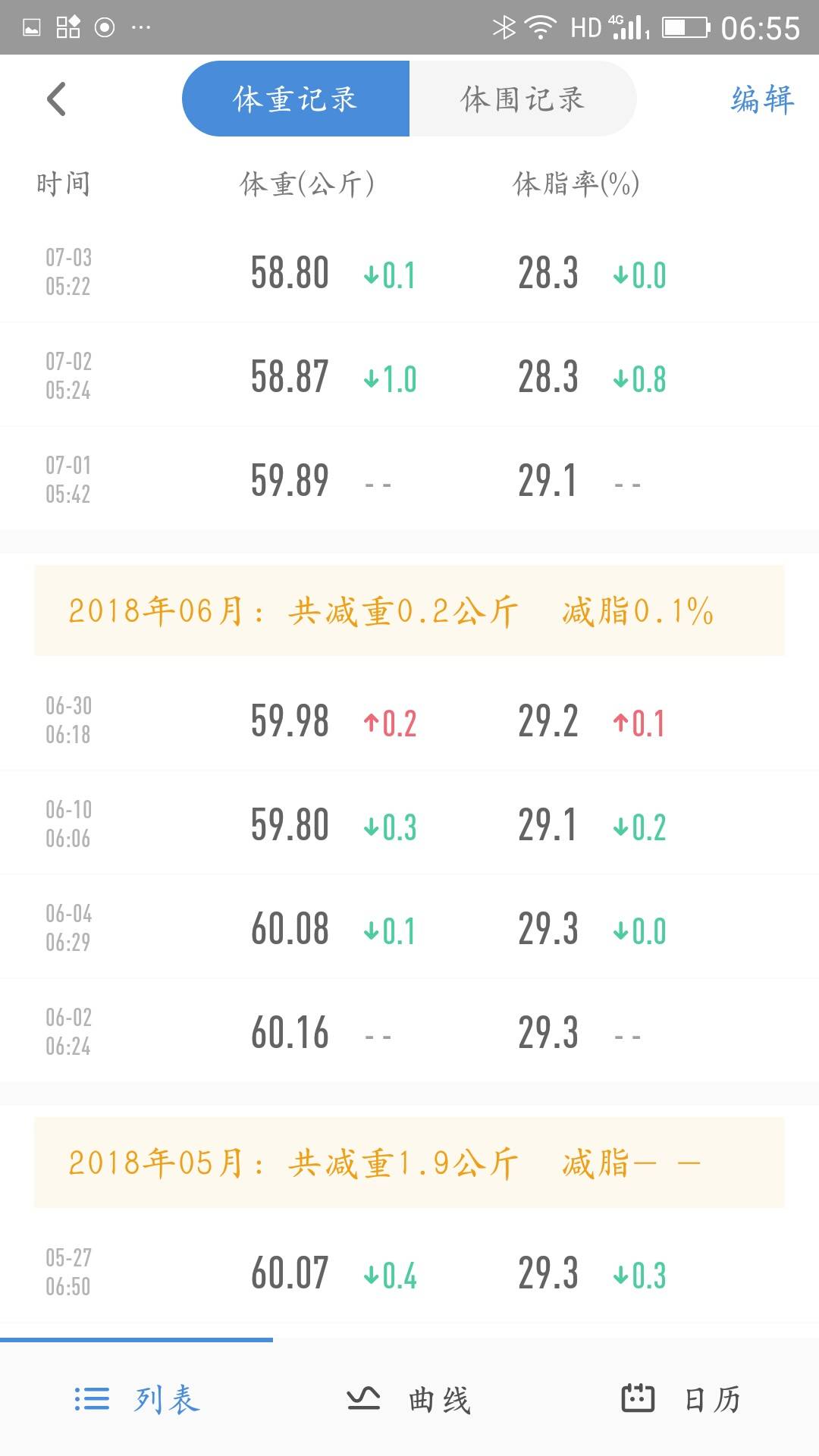The image size is (819, 1456).
Task: Tap the 06-10 record showing 59.80
Action: (409, 824)
